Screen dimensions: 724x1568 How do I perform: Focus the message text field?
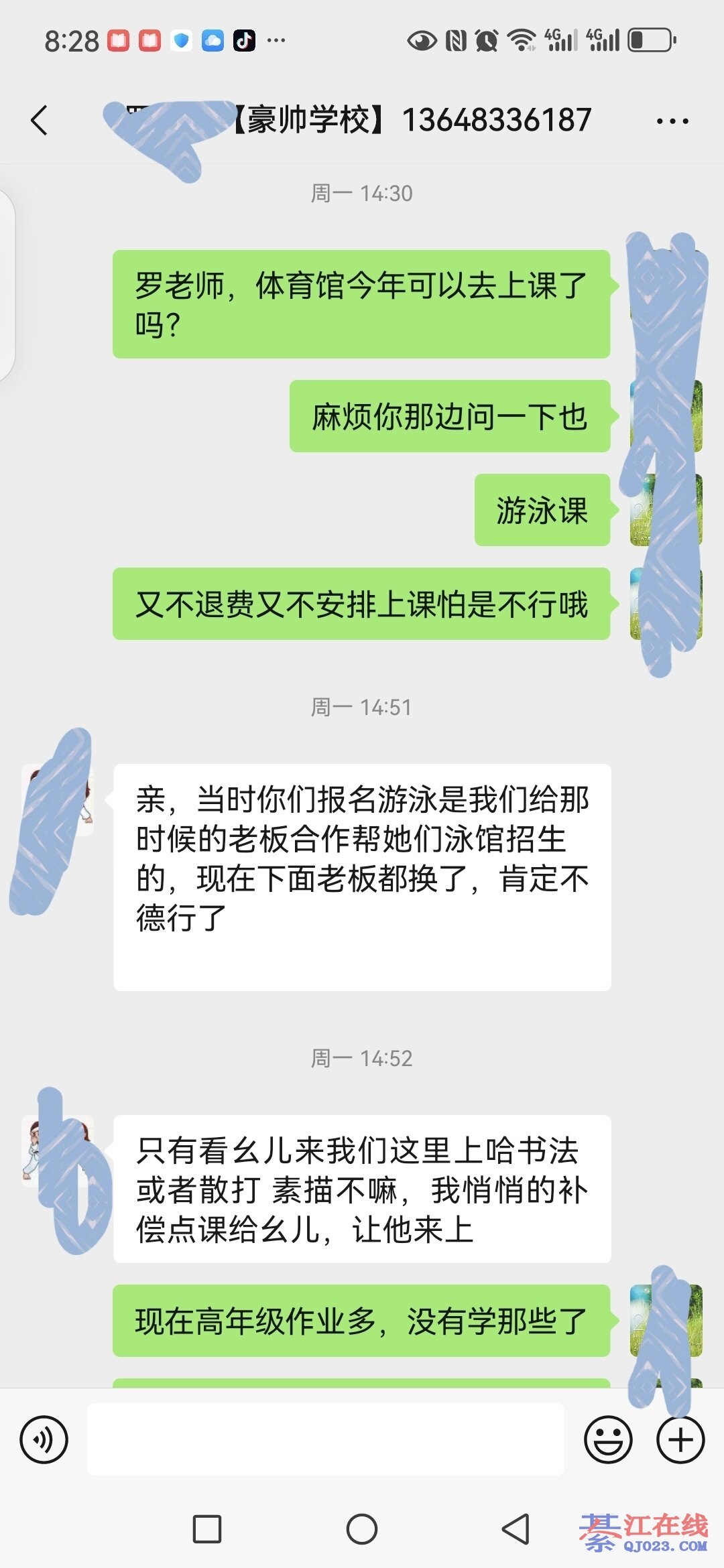pos(326,1439)
